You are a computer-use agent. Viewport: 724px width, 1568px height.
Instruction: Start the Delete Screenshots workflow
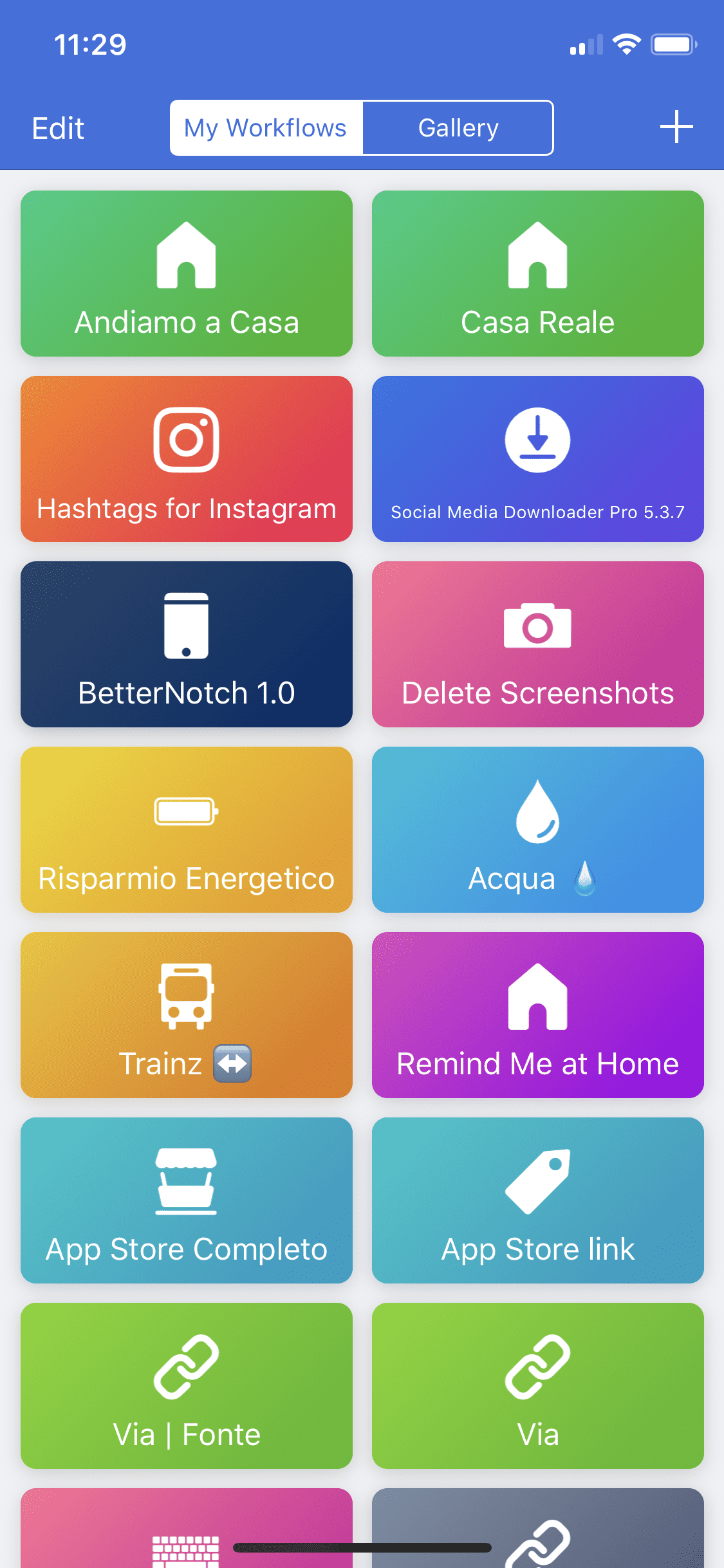[538, 644]
